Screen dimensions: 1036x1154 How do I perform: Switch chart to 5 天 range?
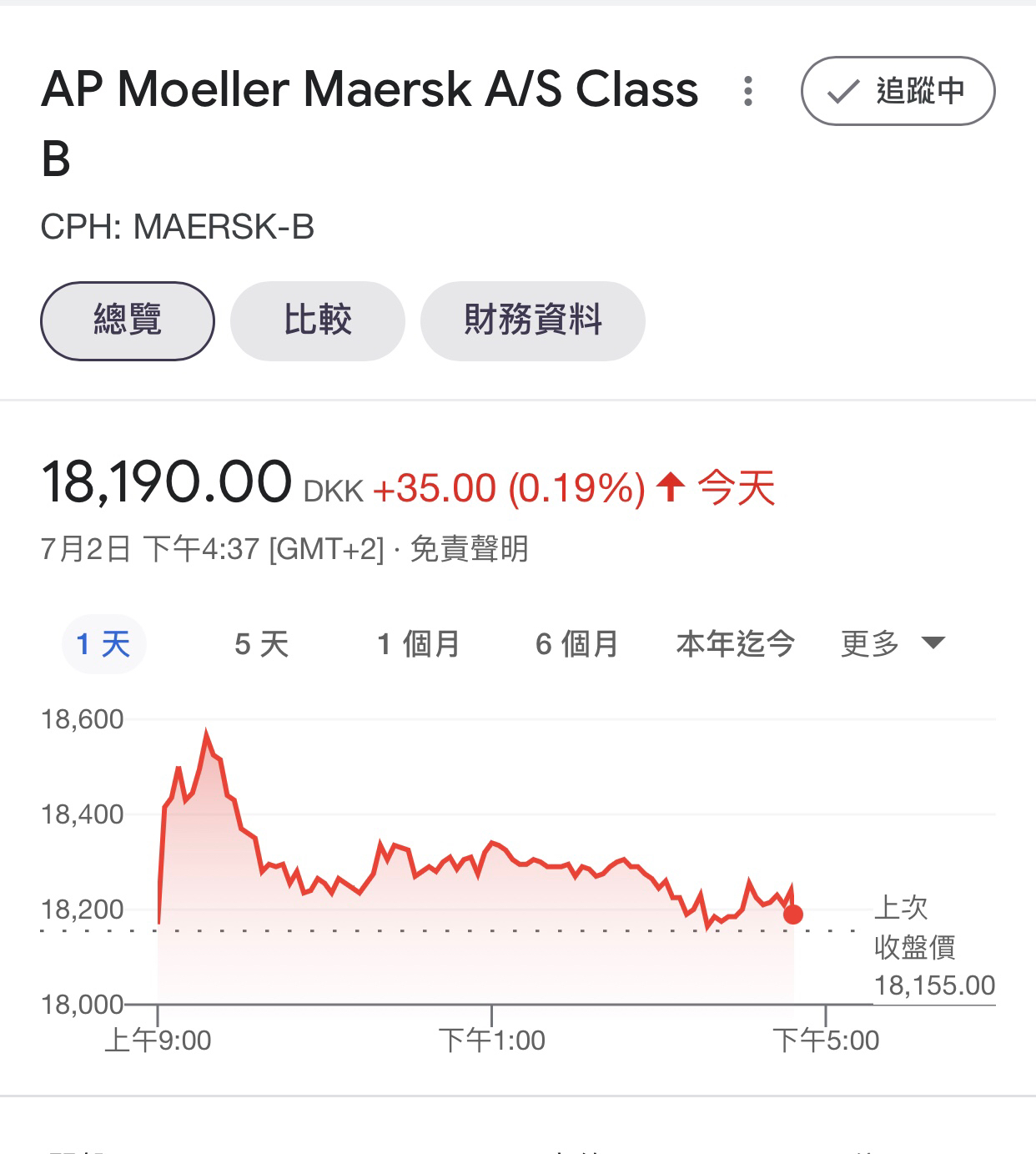tap(261, 644)
